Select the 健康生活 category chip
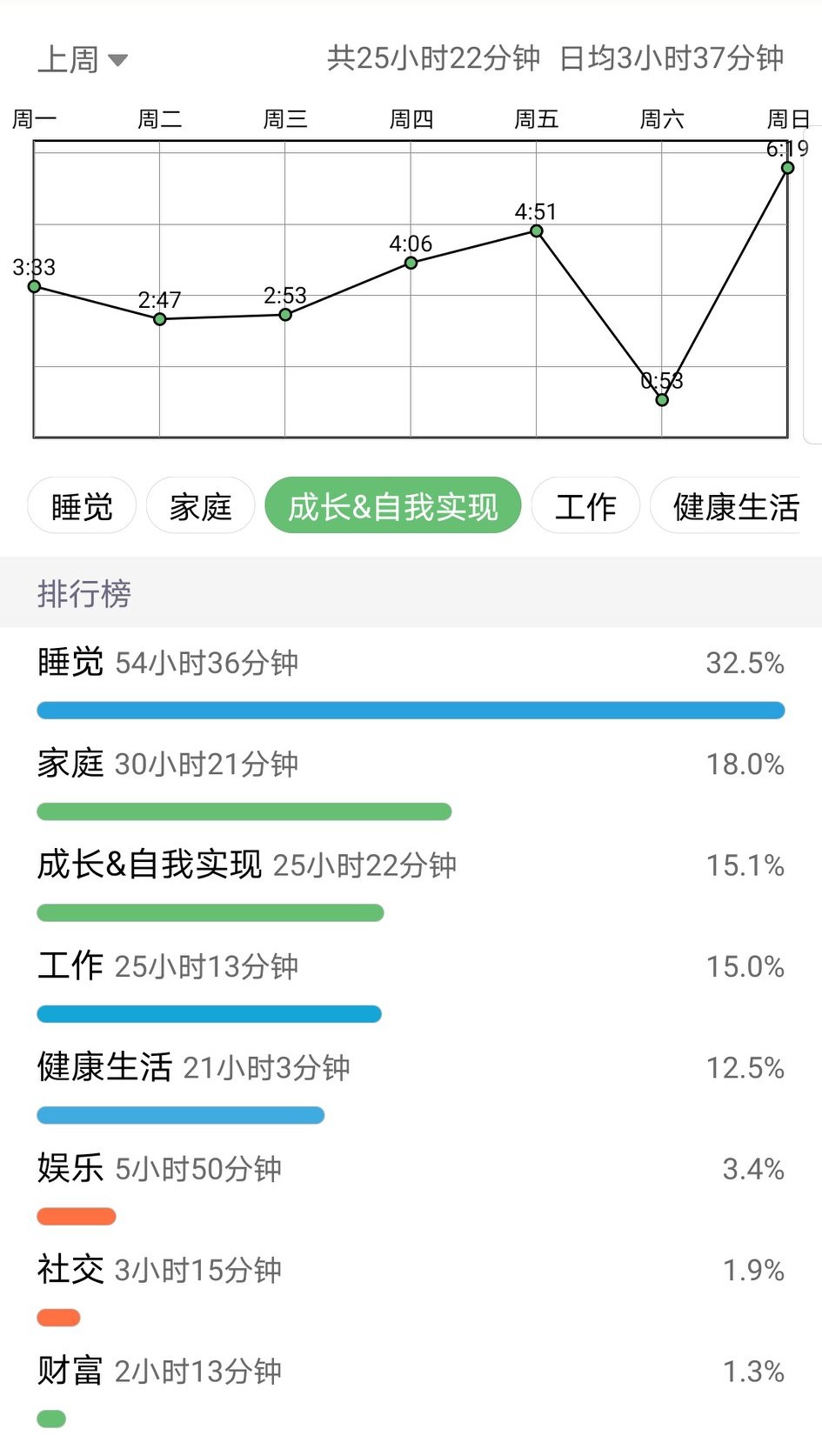The image size is (822, 1456). pos(735,505)
